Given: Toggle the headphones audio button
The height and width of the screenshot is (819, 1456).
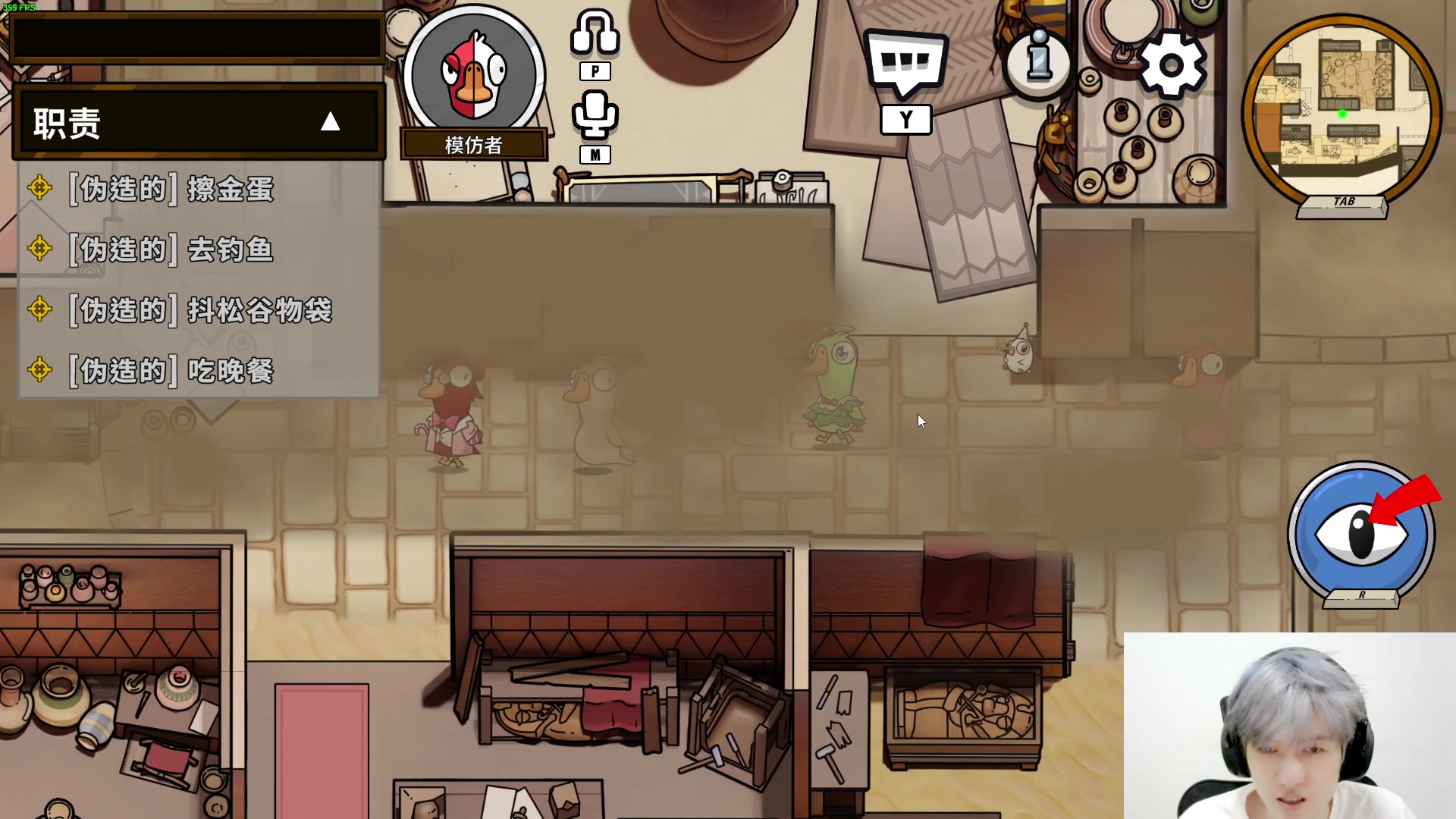Looking at the screenshot, I should pyautogui.click(x=595, y=34).
